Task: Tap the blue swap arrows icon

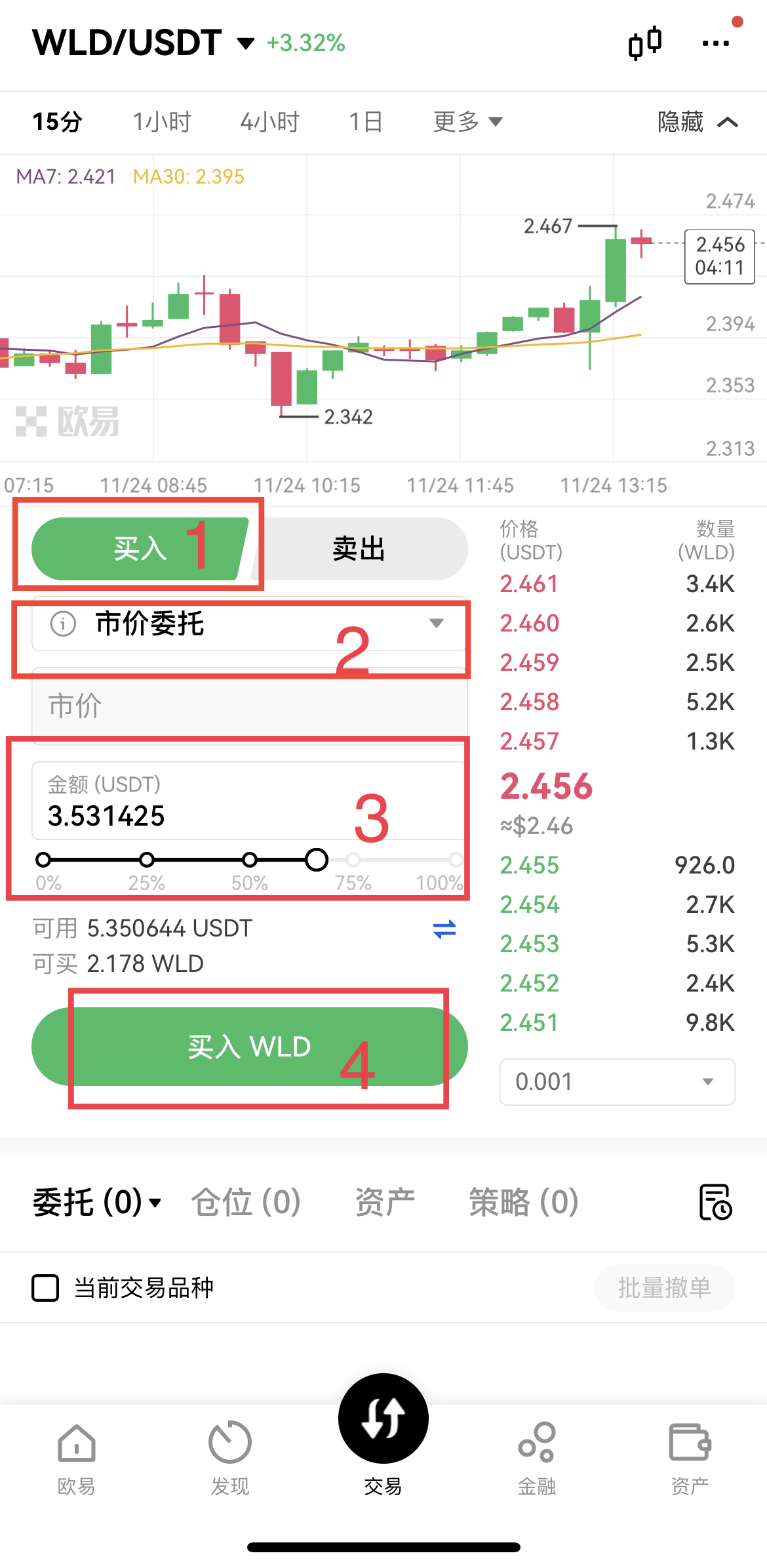Action: tap(444, 929)
